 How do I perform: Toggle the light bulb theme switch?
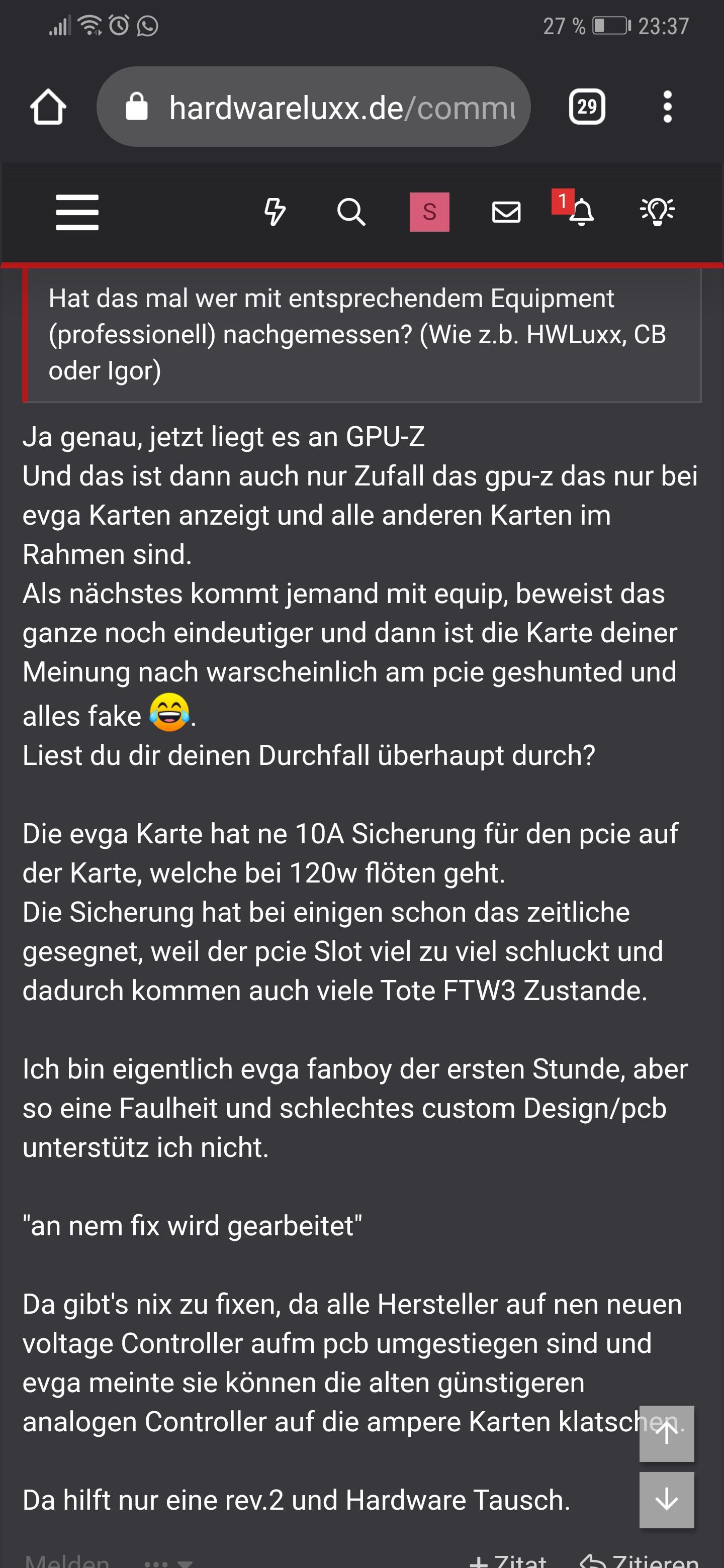(658, 211)
